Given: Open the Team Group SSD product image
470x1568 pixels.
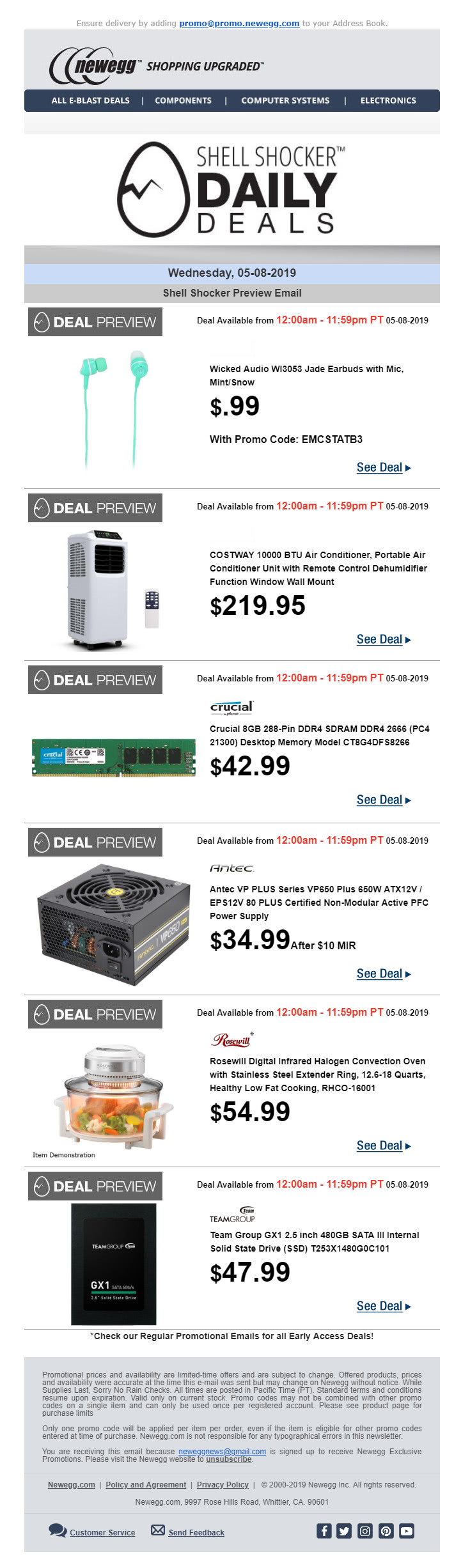Looking at the screenshot, I should 113,1264.
